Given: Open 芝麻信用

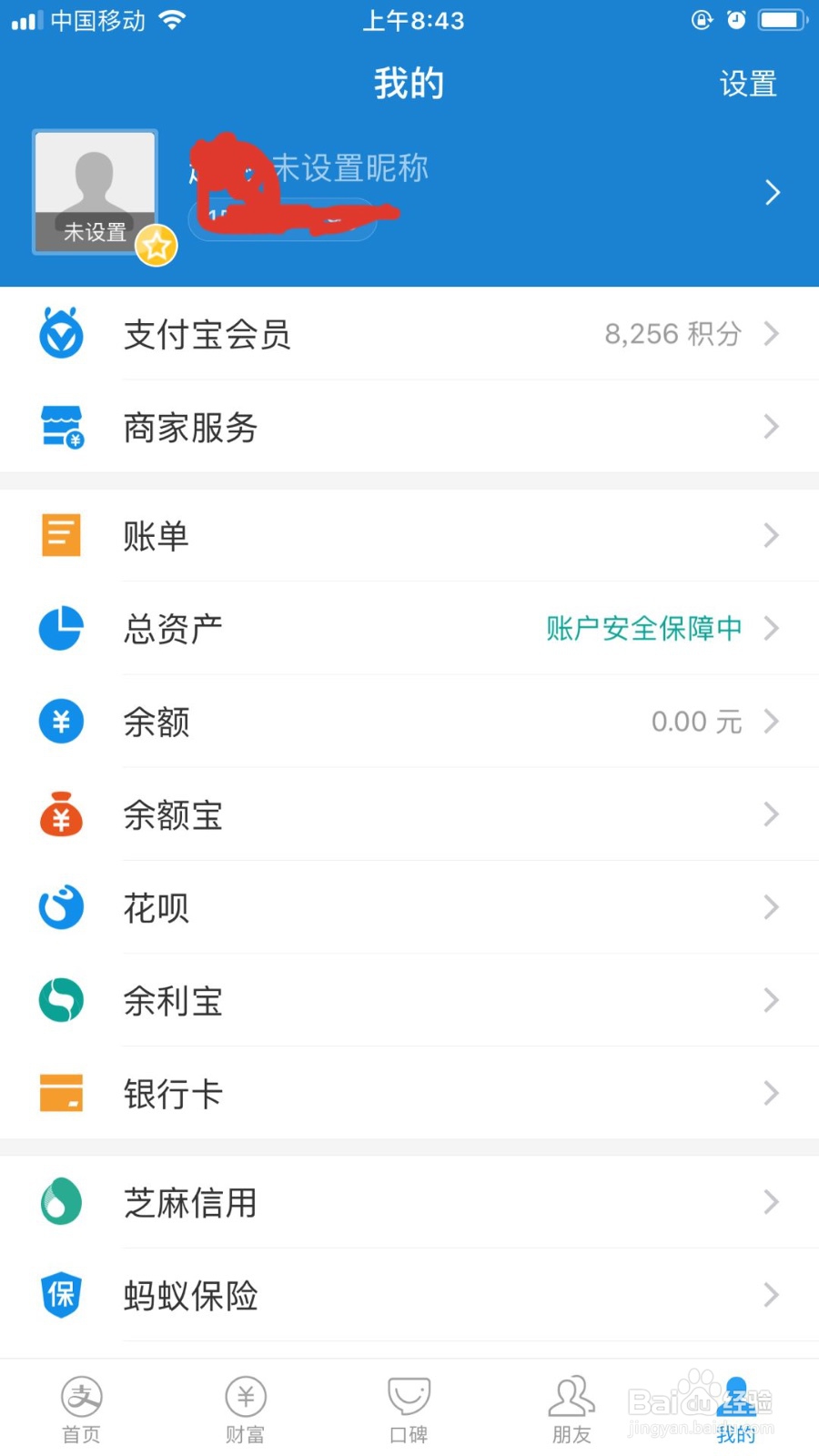Looking at the screenshot, I should click(x=409, y=1202).
